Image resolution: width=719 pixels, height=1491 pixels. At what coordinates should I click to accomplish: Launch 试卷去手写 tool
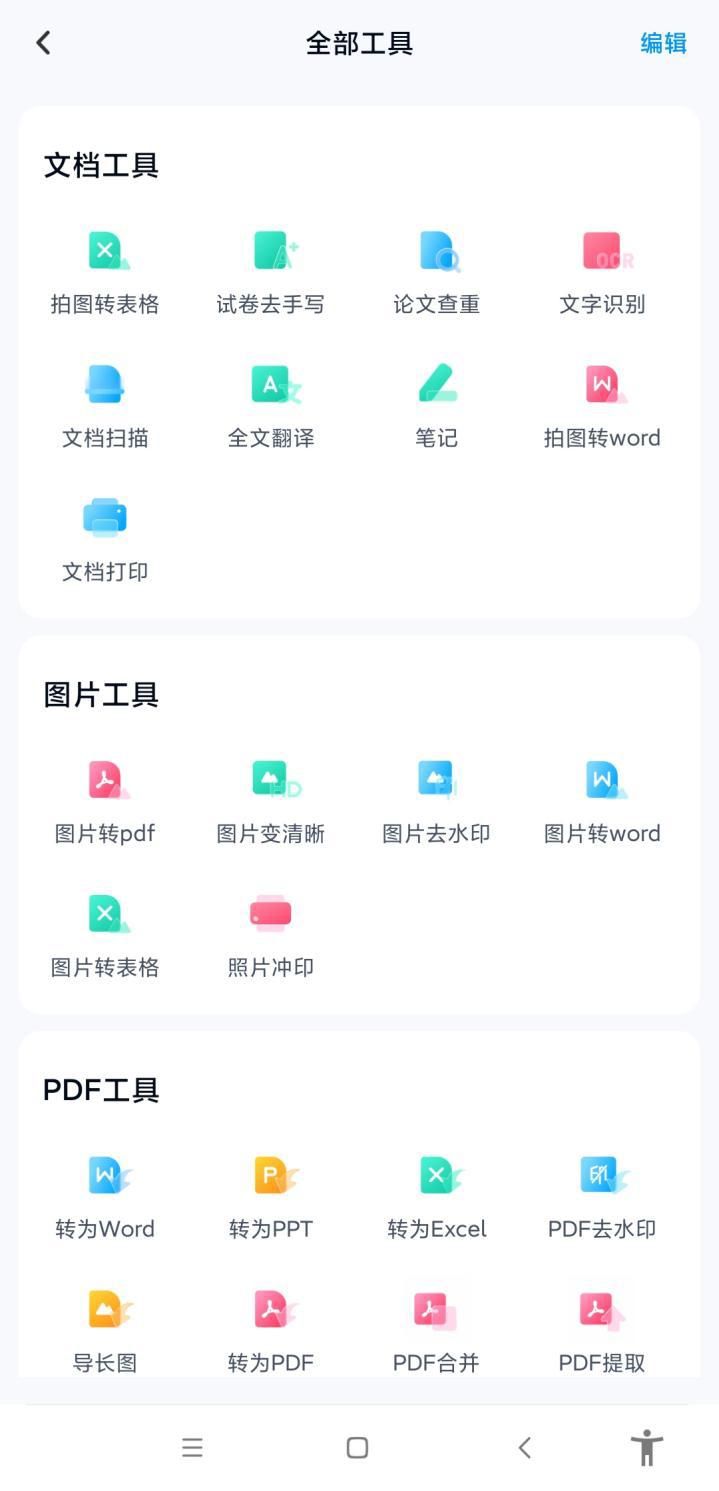(x=271, y=270)
